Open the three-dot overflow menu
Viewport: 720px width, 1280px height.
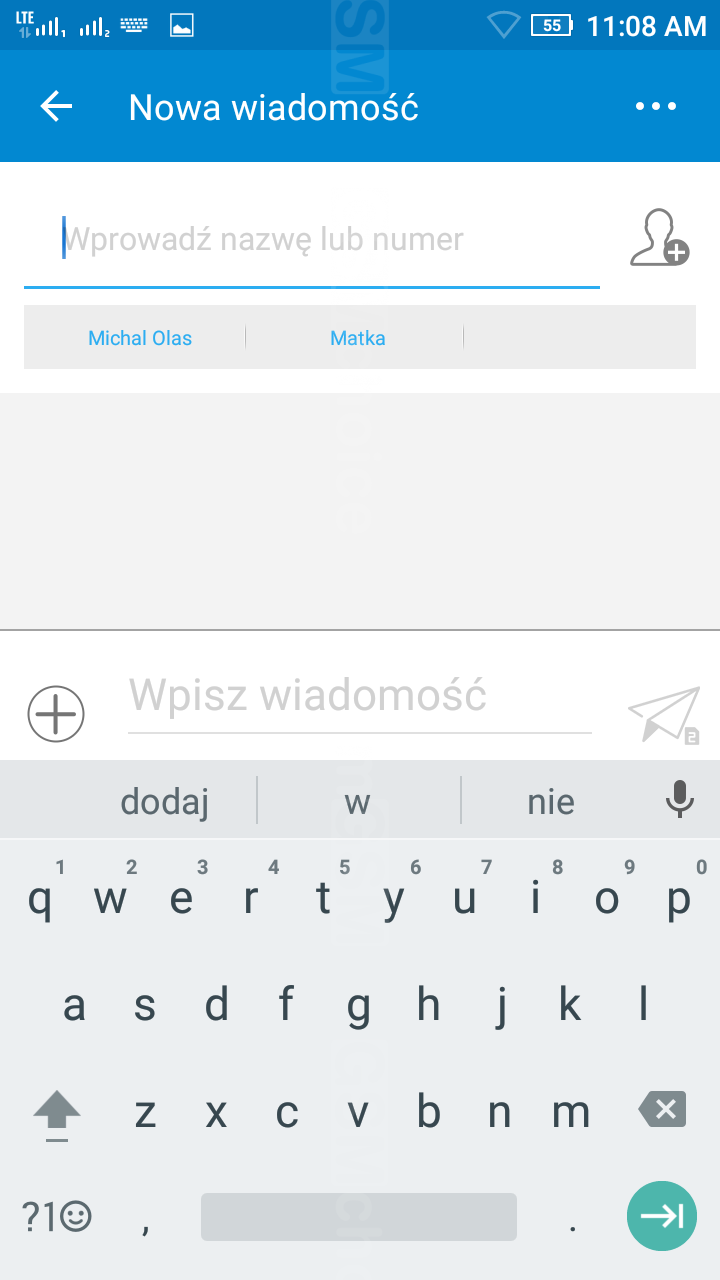(656, 107)
